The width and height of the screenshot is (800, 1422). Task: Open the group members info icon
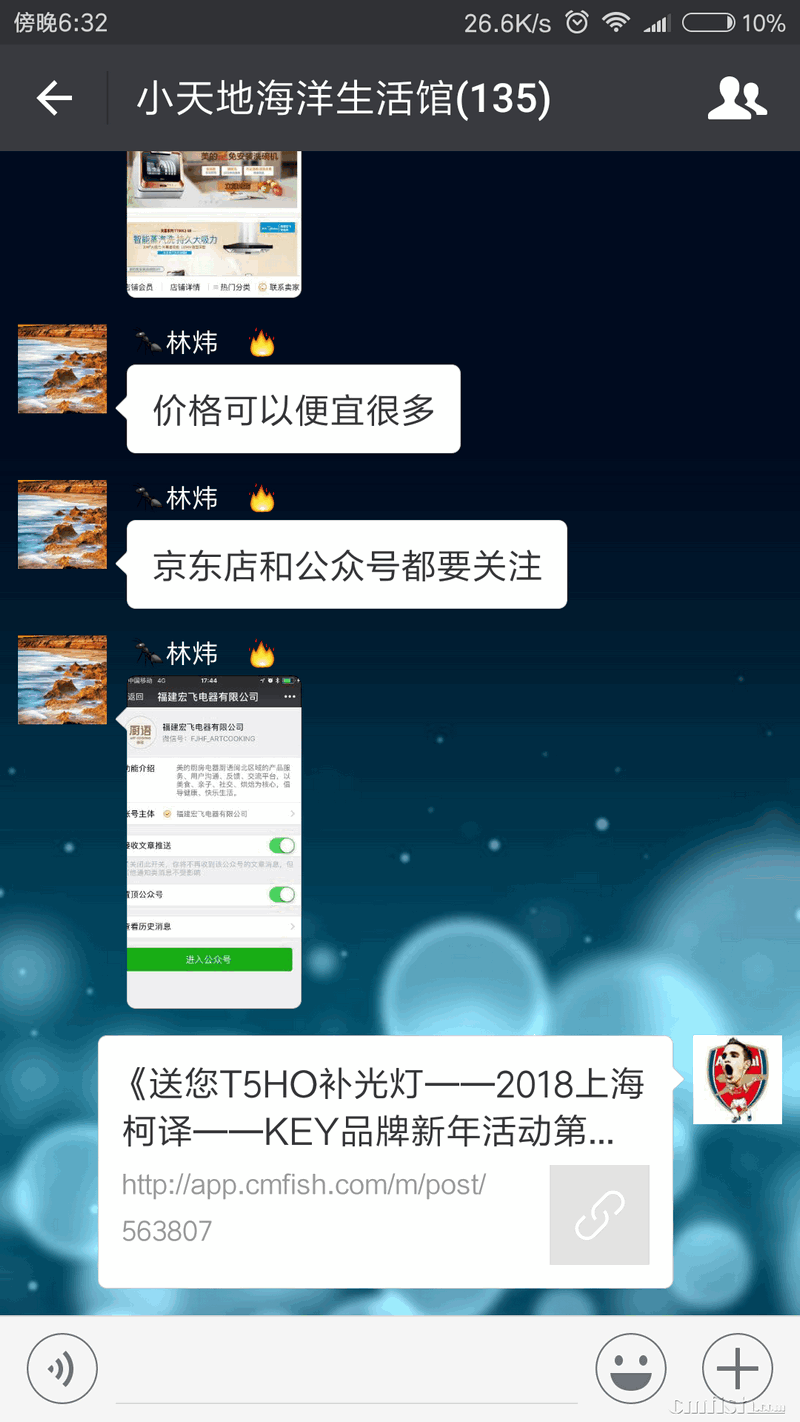pyautogui.click(x=737, y=98)
